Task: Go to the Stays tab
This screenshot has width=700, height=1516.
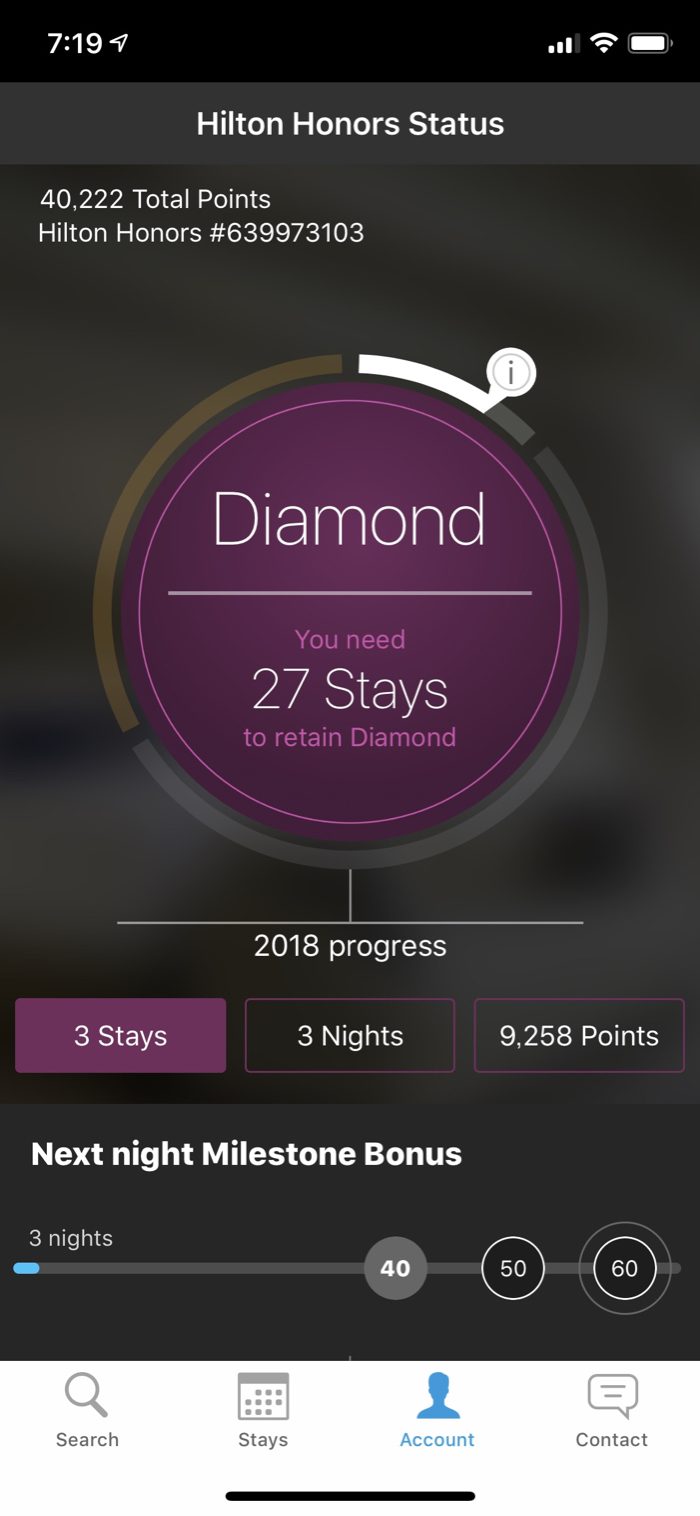Action: tap(263, 1411)
